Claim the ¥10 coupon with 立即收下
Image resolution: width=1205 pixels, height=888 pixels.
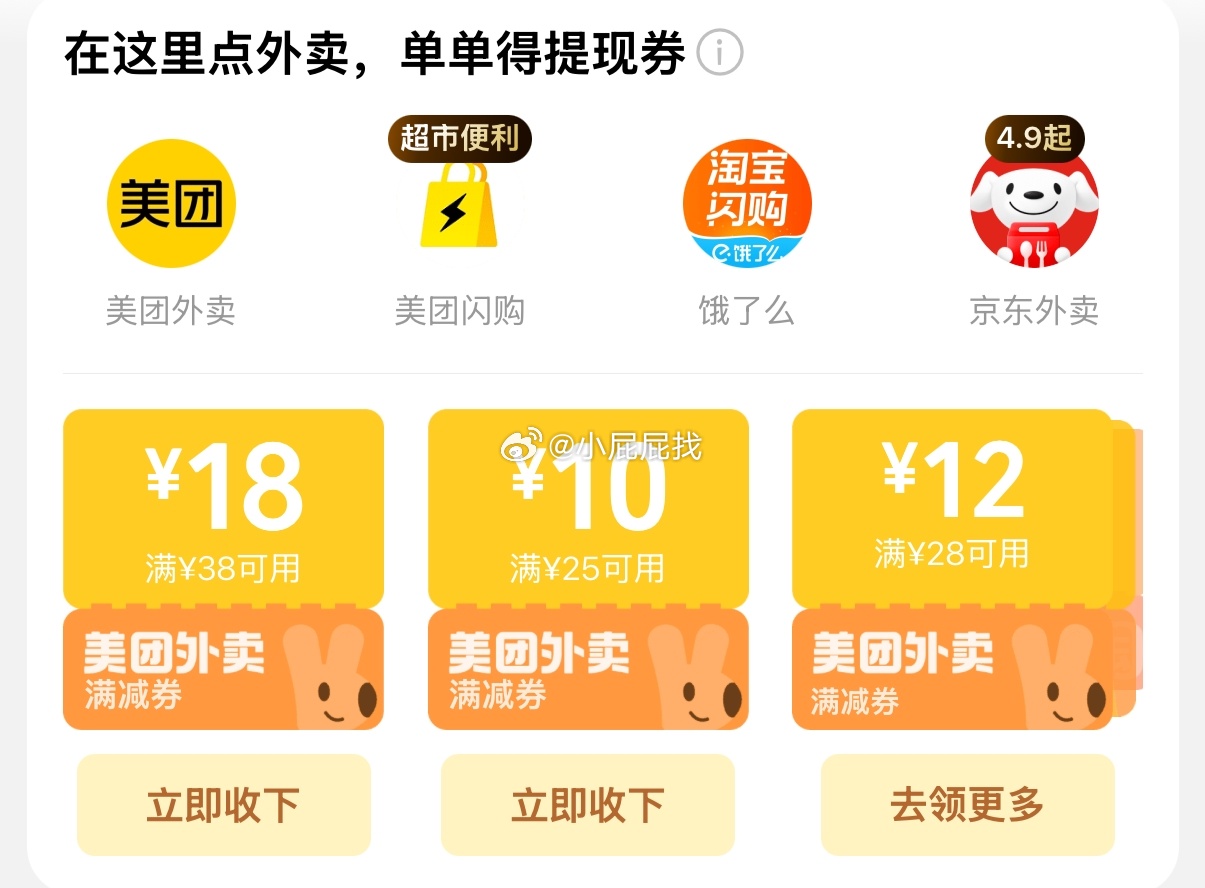tap(587, 805)
